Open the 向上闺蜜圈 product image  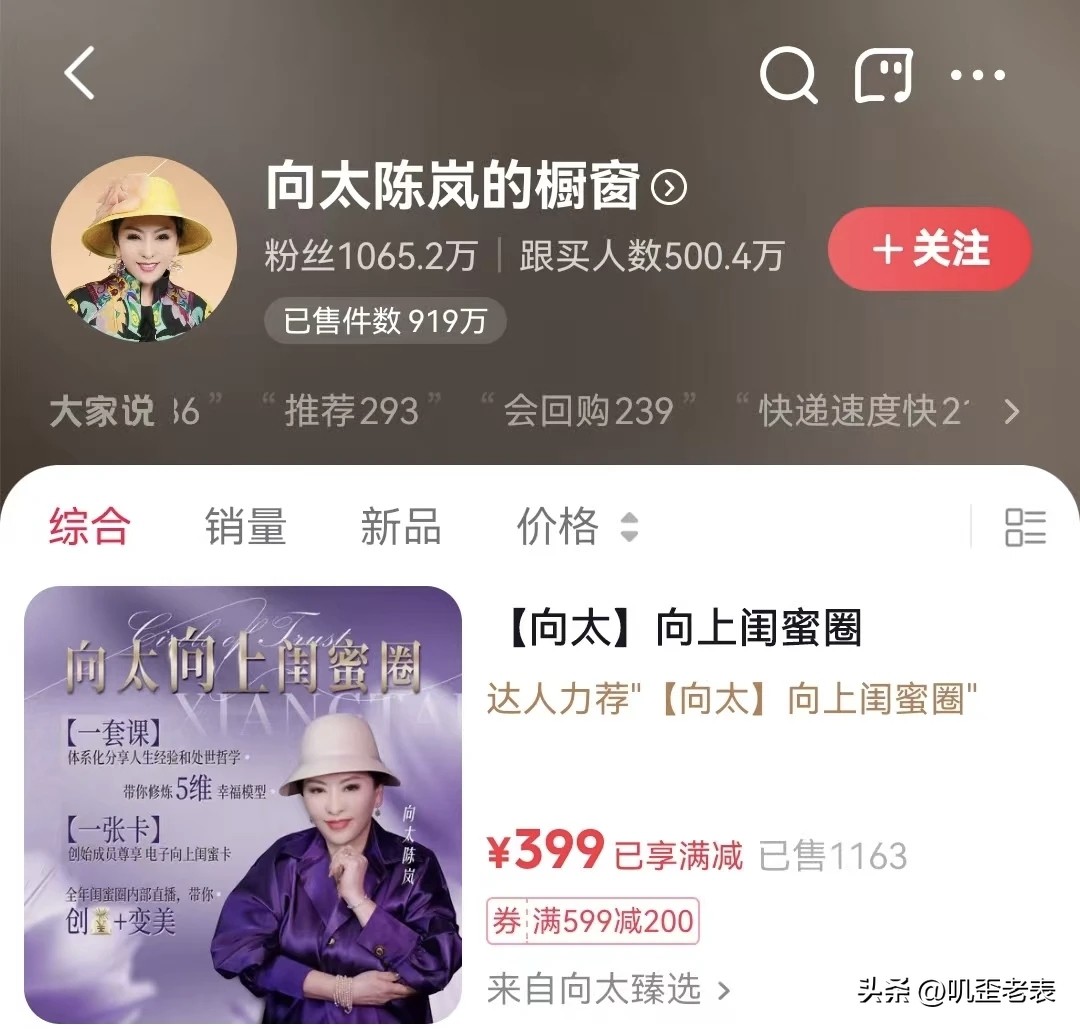pyautogui.click(x=243, y=803)
